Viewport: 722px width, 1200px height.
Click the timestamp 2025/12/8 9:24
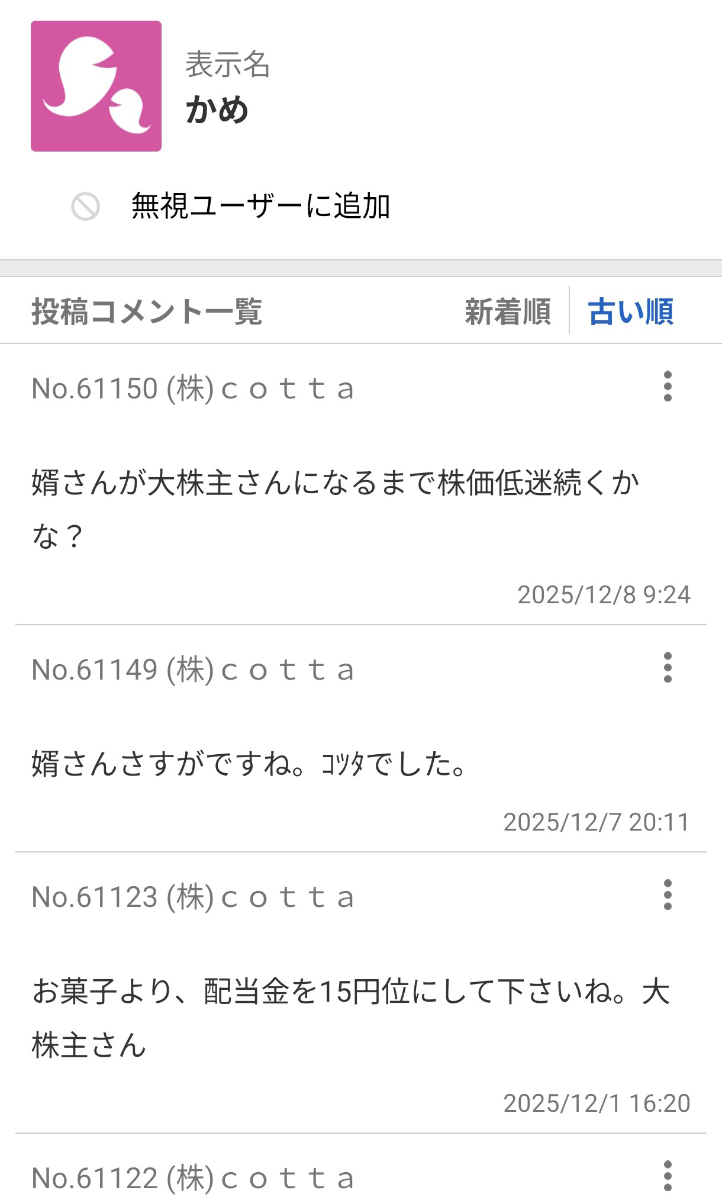[603, 594]
